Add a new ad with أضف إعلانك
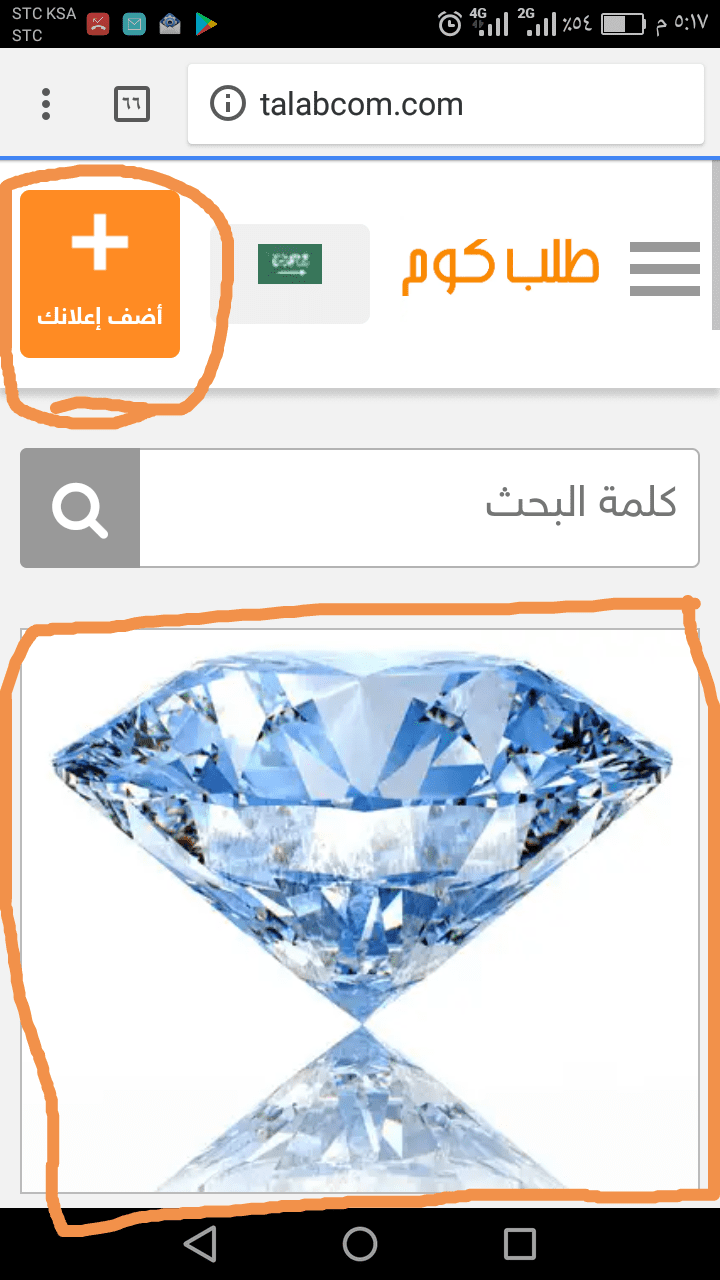720x1280 pixels. pos(100,273)
